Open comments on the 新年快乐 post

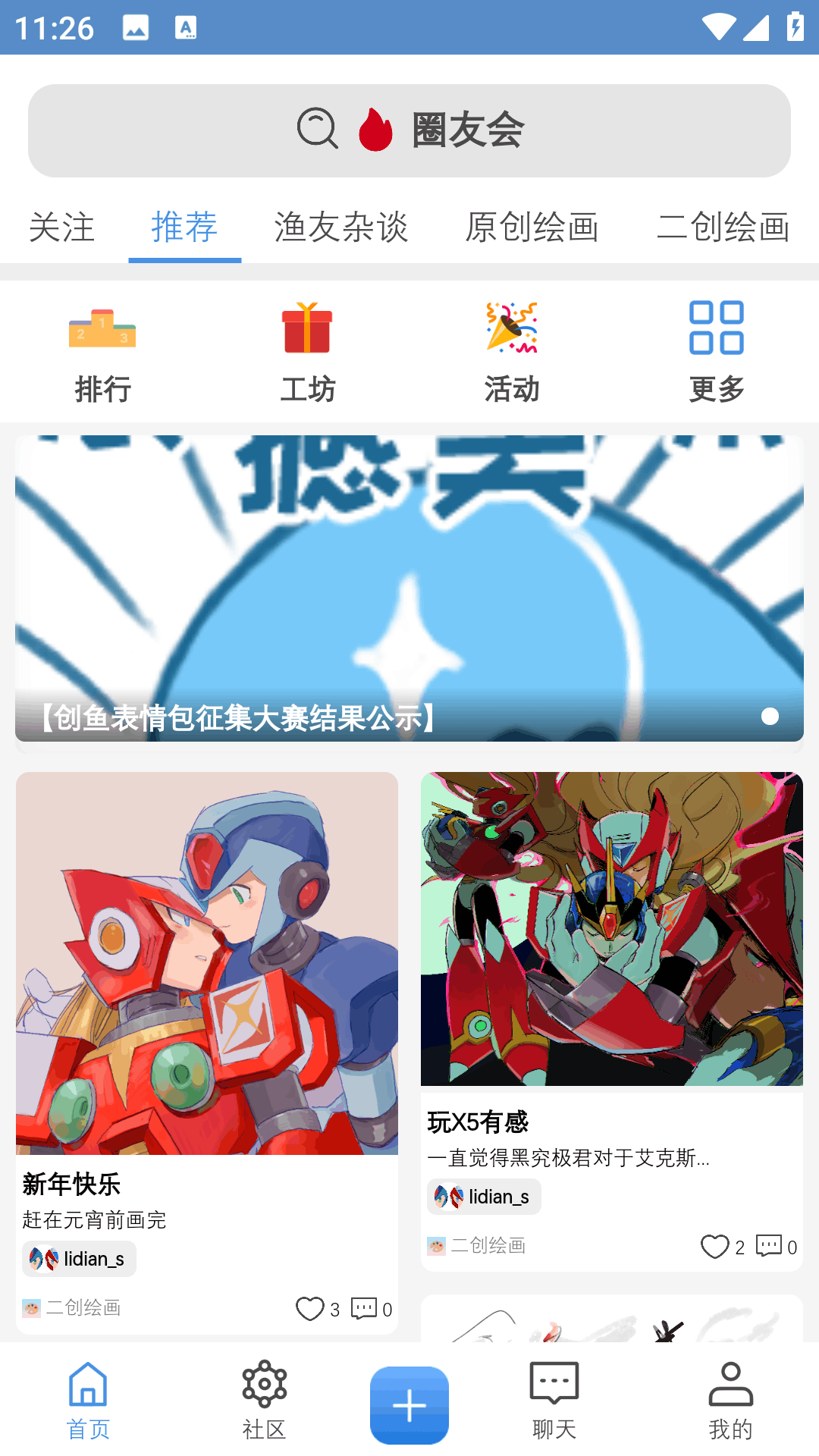pyautogui.click(x=364, y=1307)
